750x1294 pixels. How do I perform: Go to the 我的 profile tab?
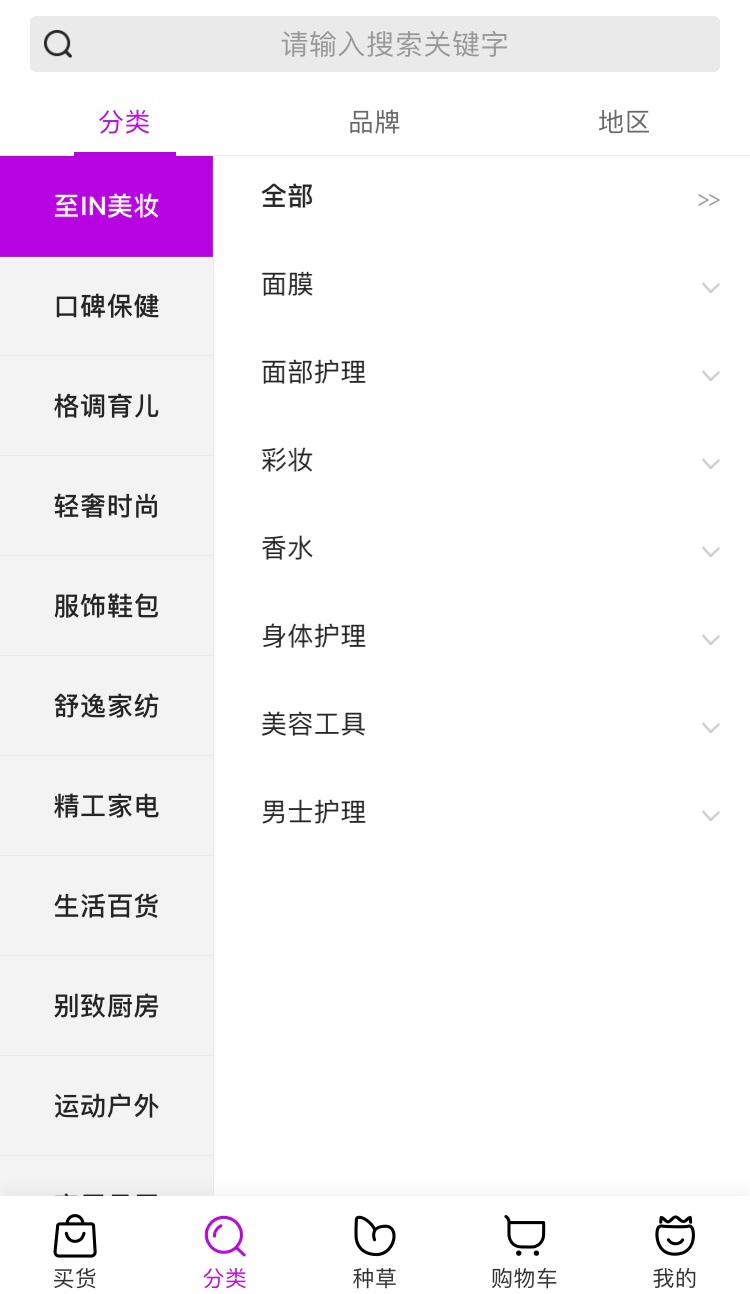pos(675,1250)
